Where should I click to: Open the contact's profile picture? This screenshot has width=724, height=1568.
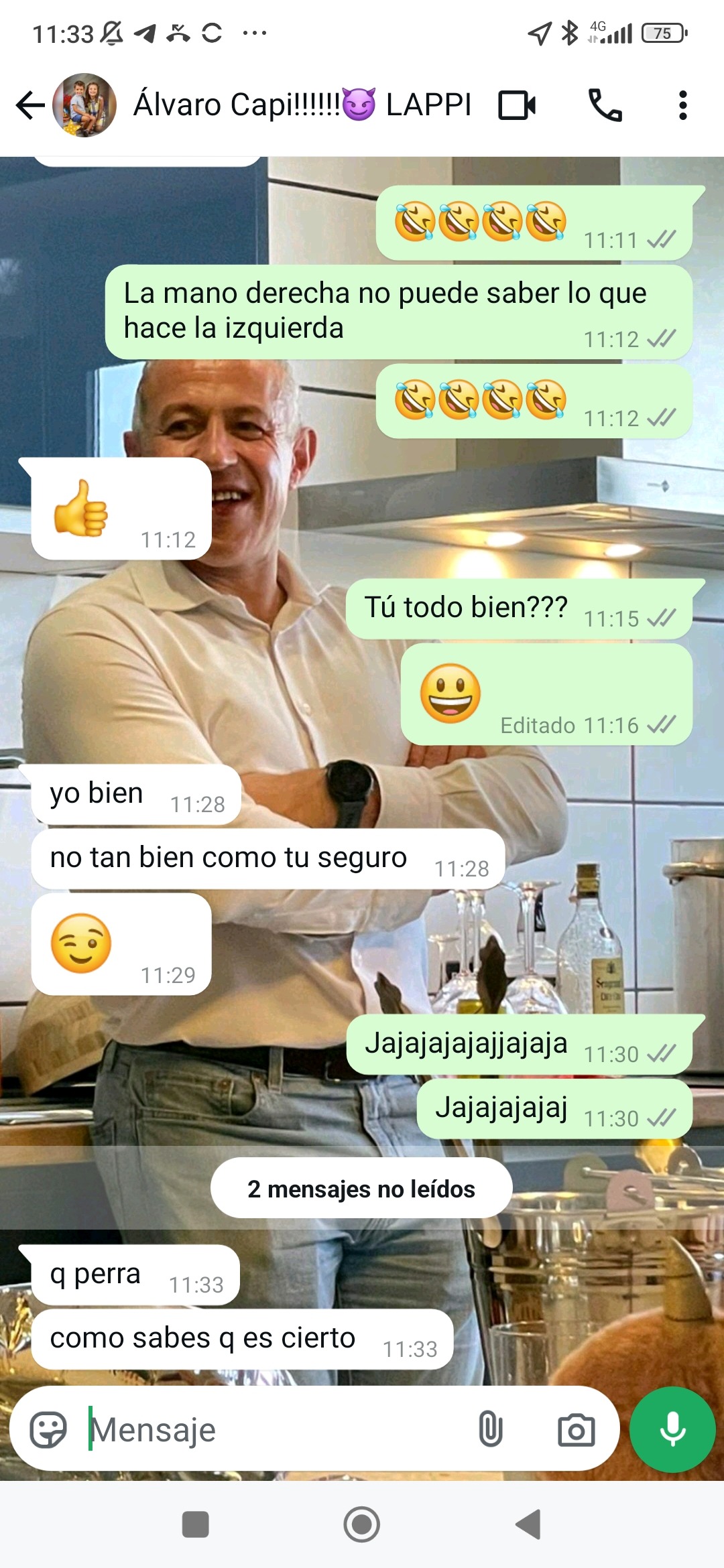84,105
